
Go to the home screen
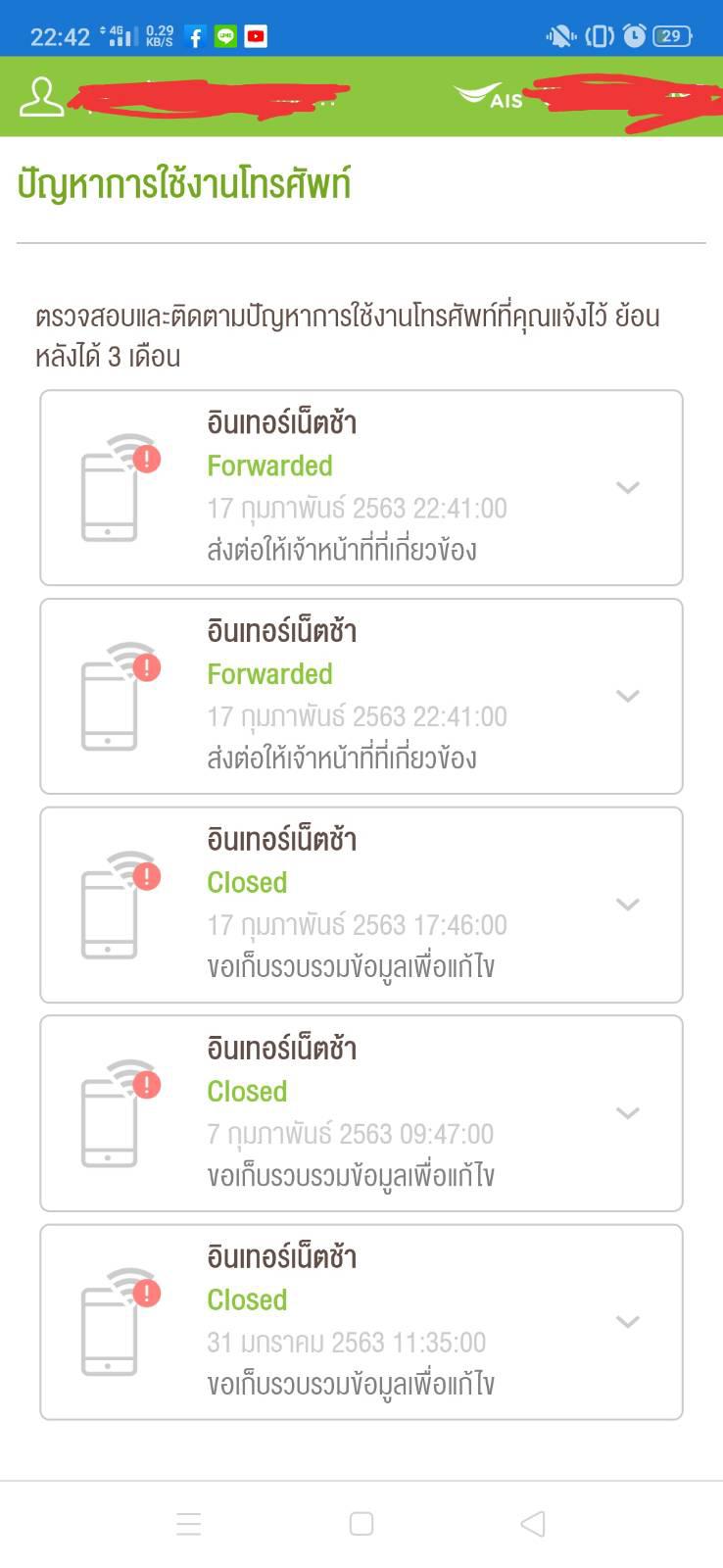point(361,1524)
